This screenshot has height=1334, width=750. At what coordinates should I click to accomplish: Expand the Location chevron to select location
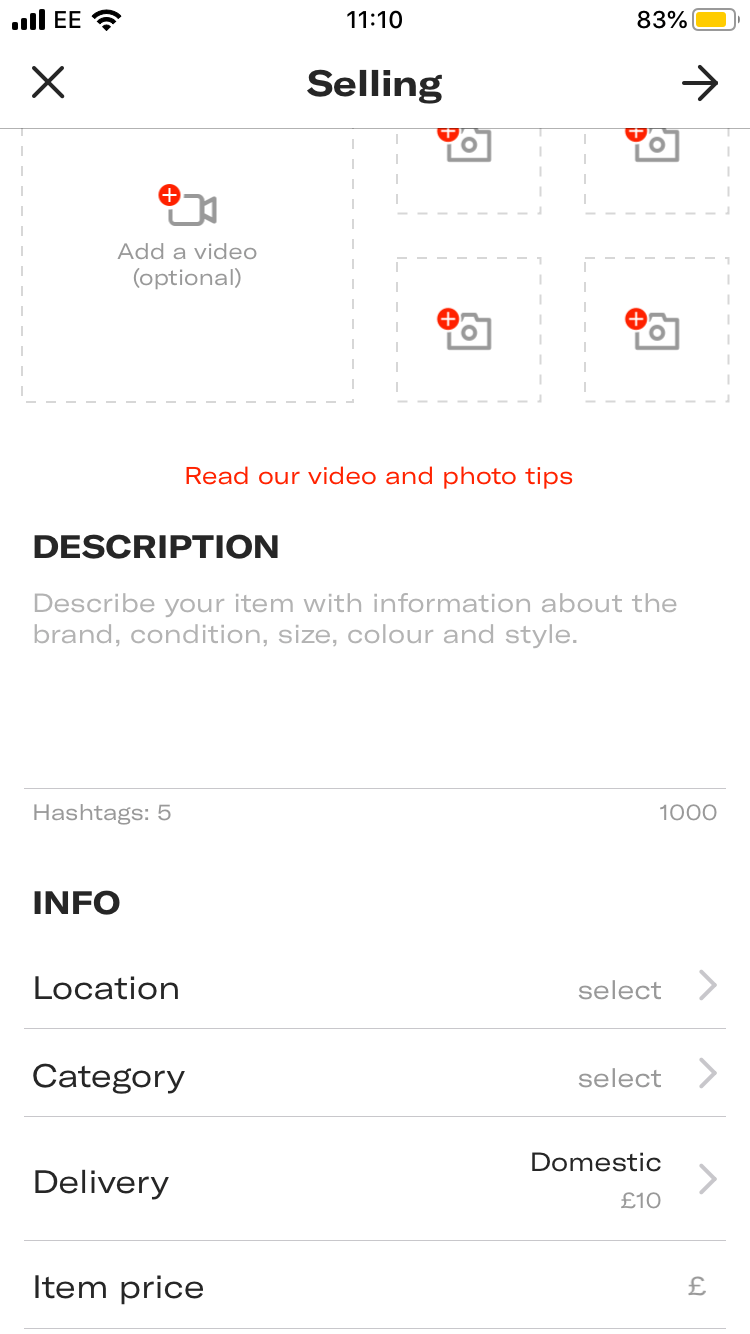tap(708, 988)
